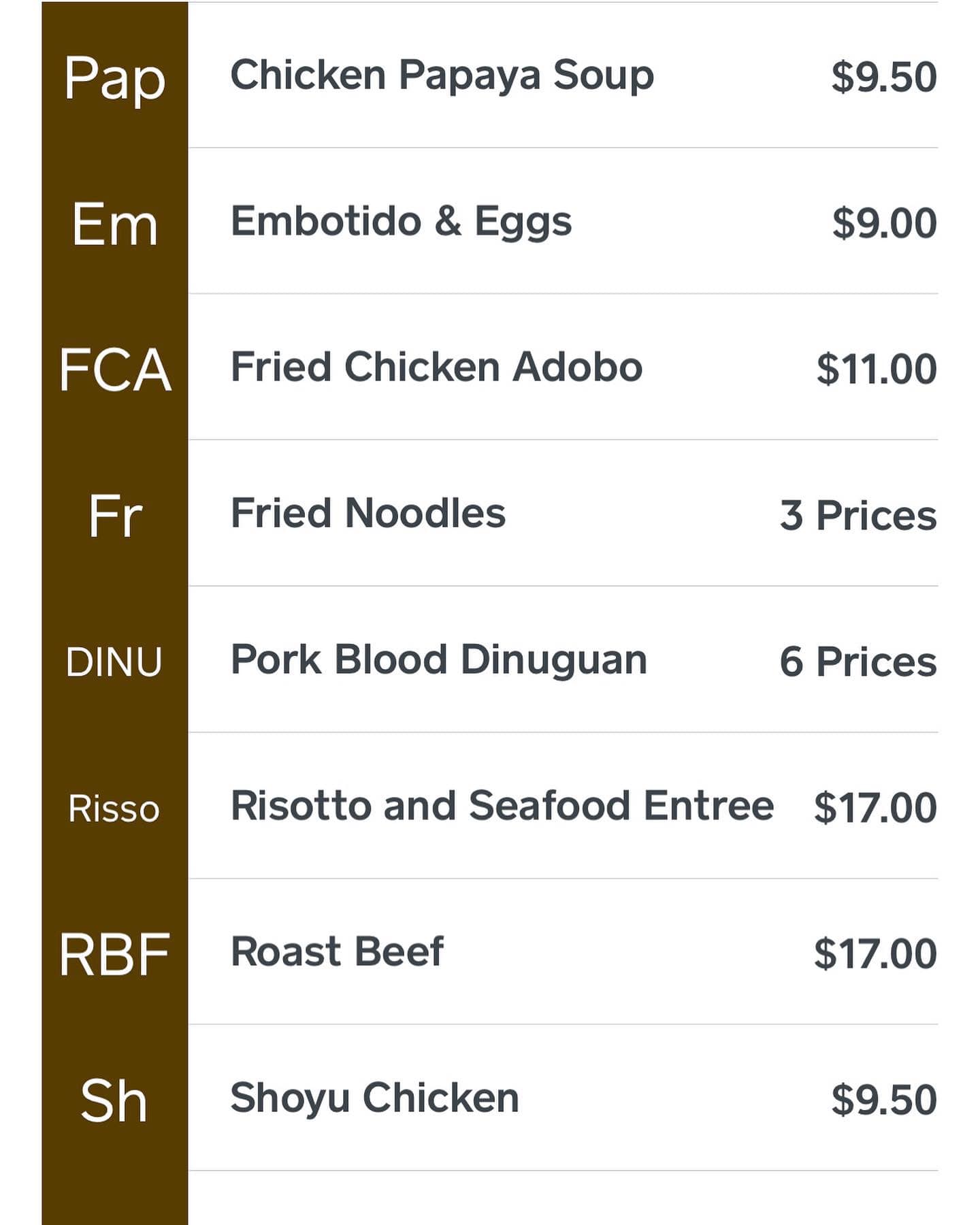The width and height of the screenshot is (980, 1225).
Task: Open the Shoyu Chicken row
Action: 375,1098
